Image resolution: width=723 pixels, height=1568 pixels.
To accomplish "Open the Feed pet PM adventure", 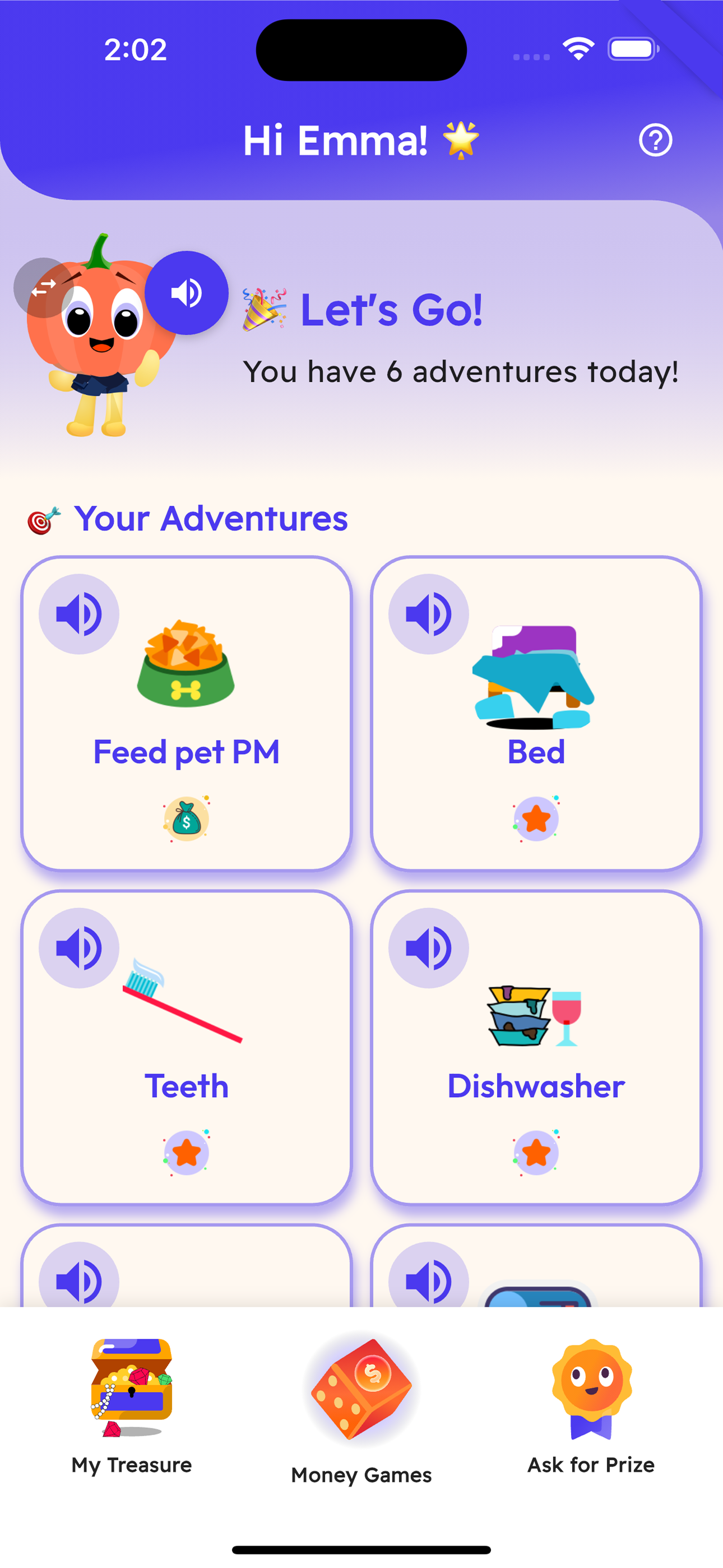I will coord(186,712).
